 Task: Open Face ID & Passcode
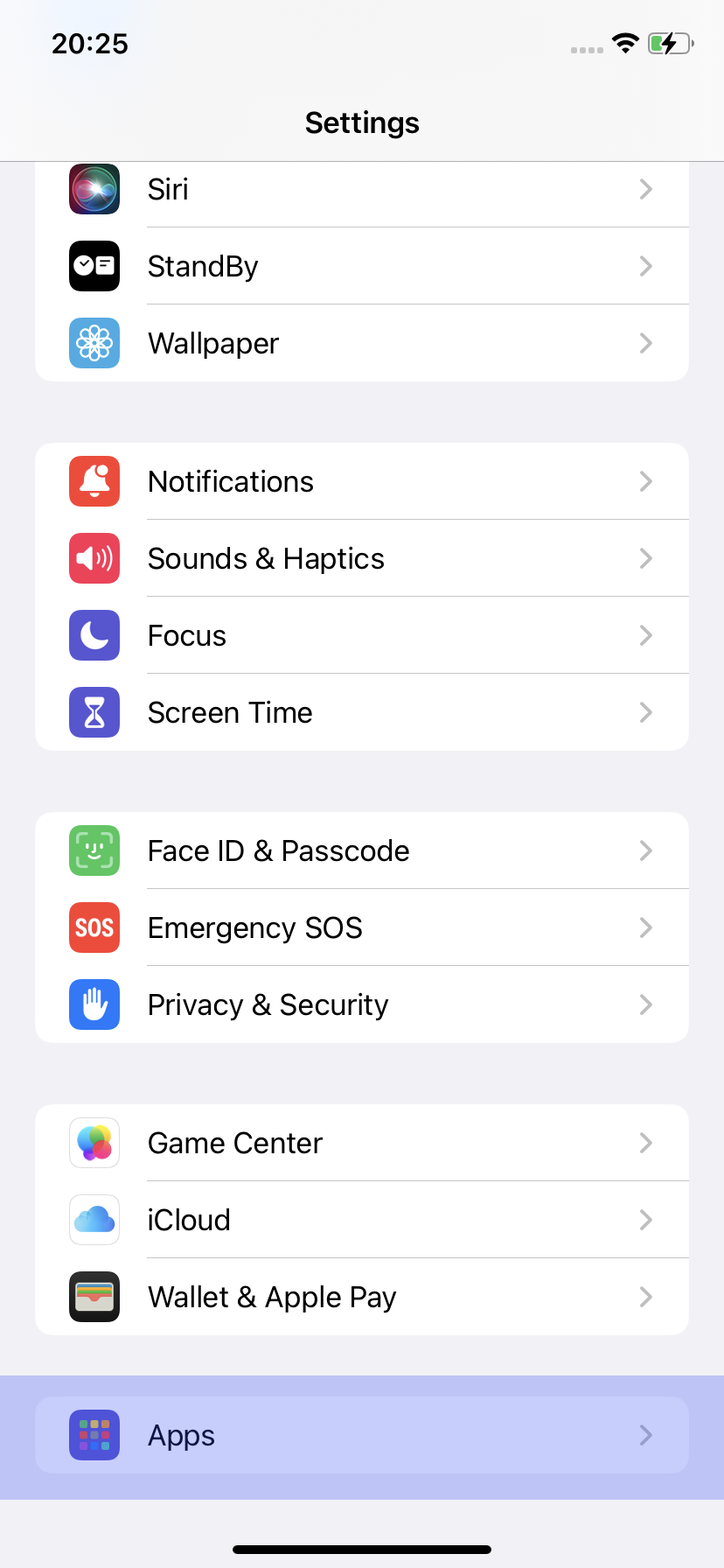361,850
